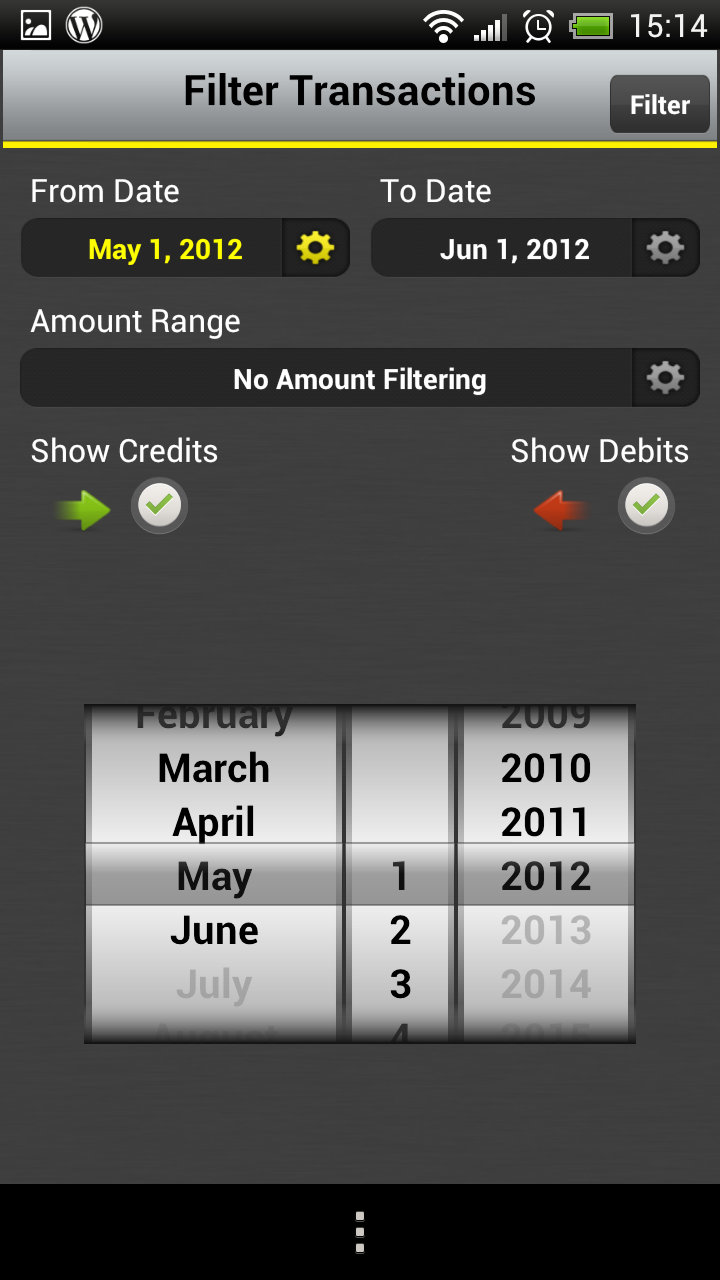Viewport: 720px width, 1280px height.
Task: Choose June in the month wheel
Action: [214, 930]
